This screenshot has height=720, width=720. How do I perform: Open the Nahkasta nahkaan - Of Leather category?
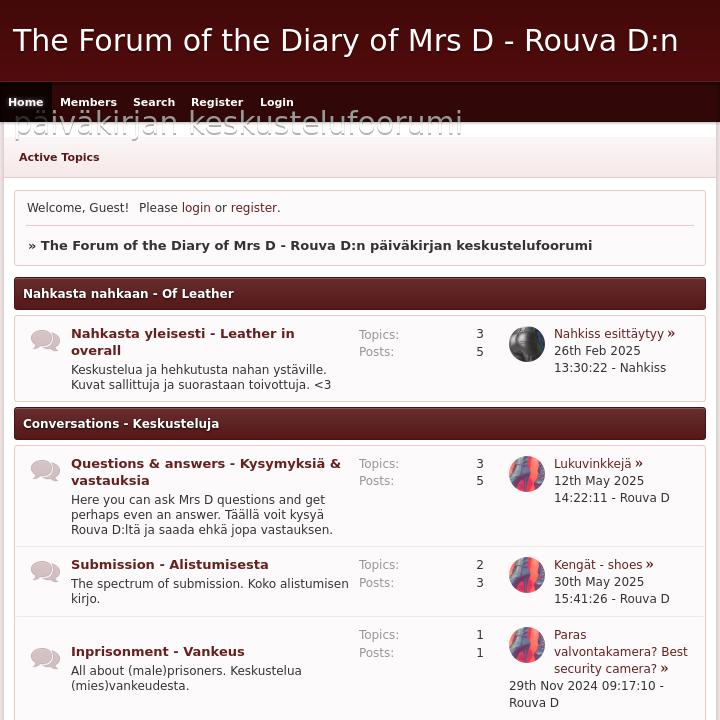pos(128,294)
